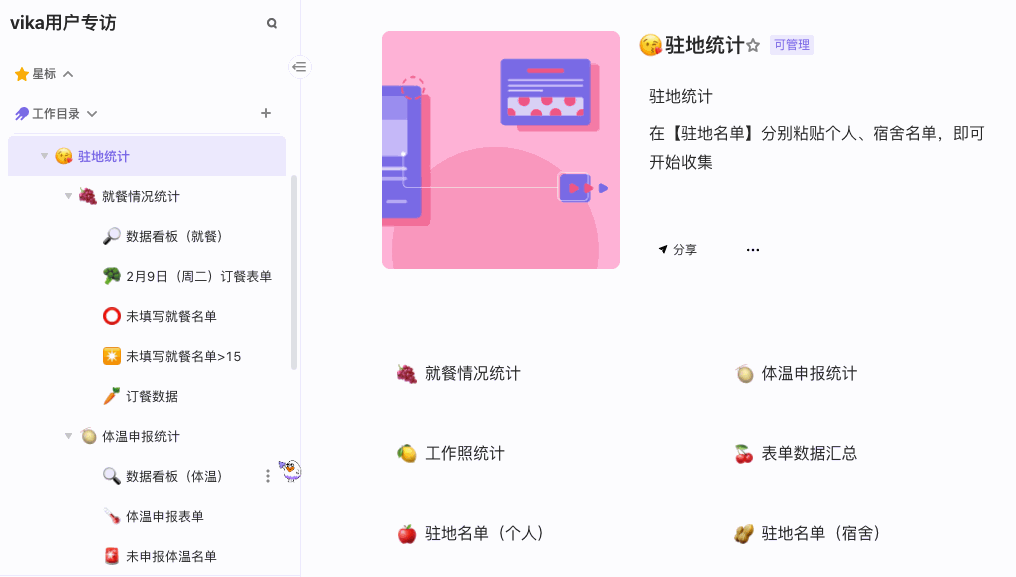Open more options for 数据看板（体温）
Viewport: 1016px width, 577px height.
click(267, 476)
